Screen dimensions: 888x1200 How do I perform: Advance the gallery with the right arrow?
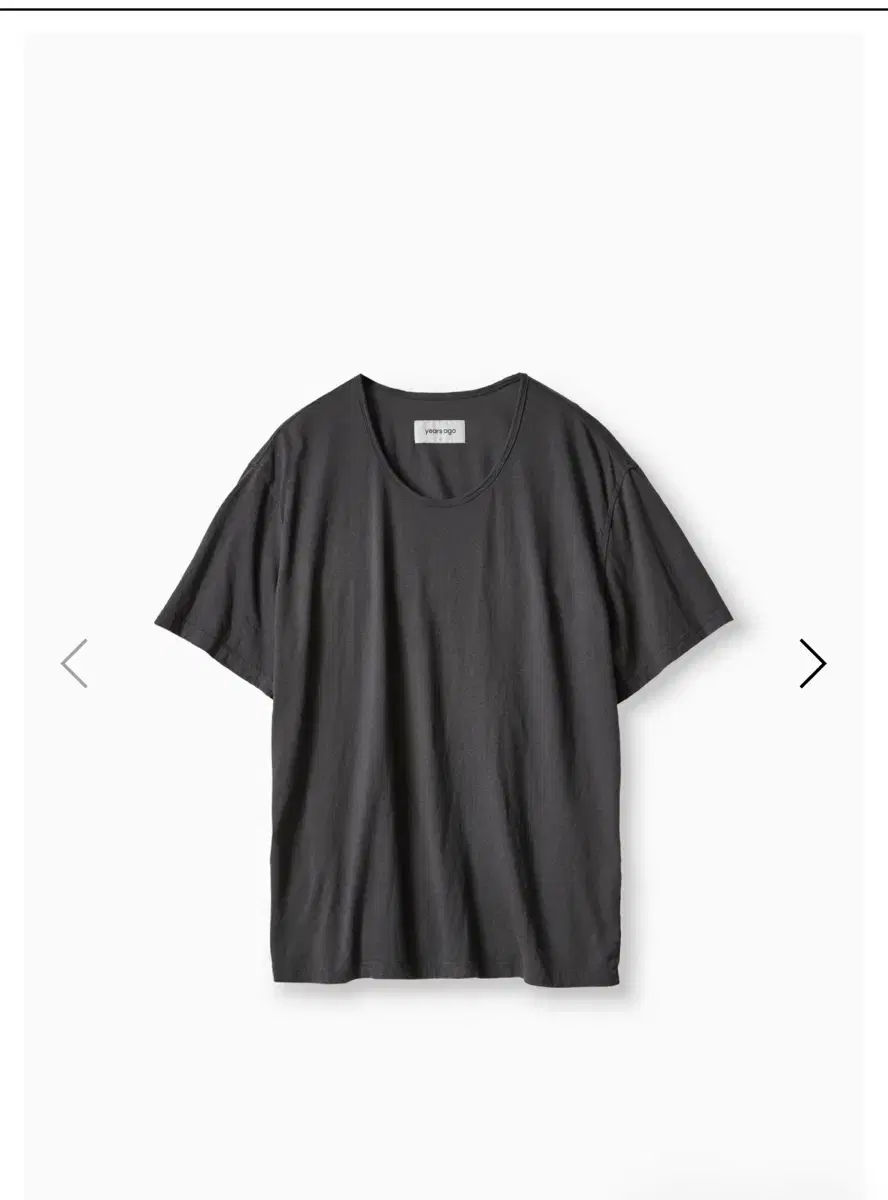pos(812,663)
